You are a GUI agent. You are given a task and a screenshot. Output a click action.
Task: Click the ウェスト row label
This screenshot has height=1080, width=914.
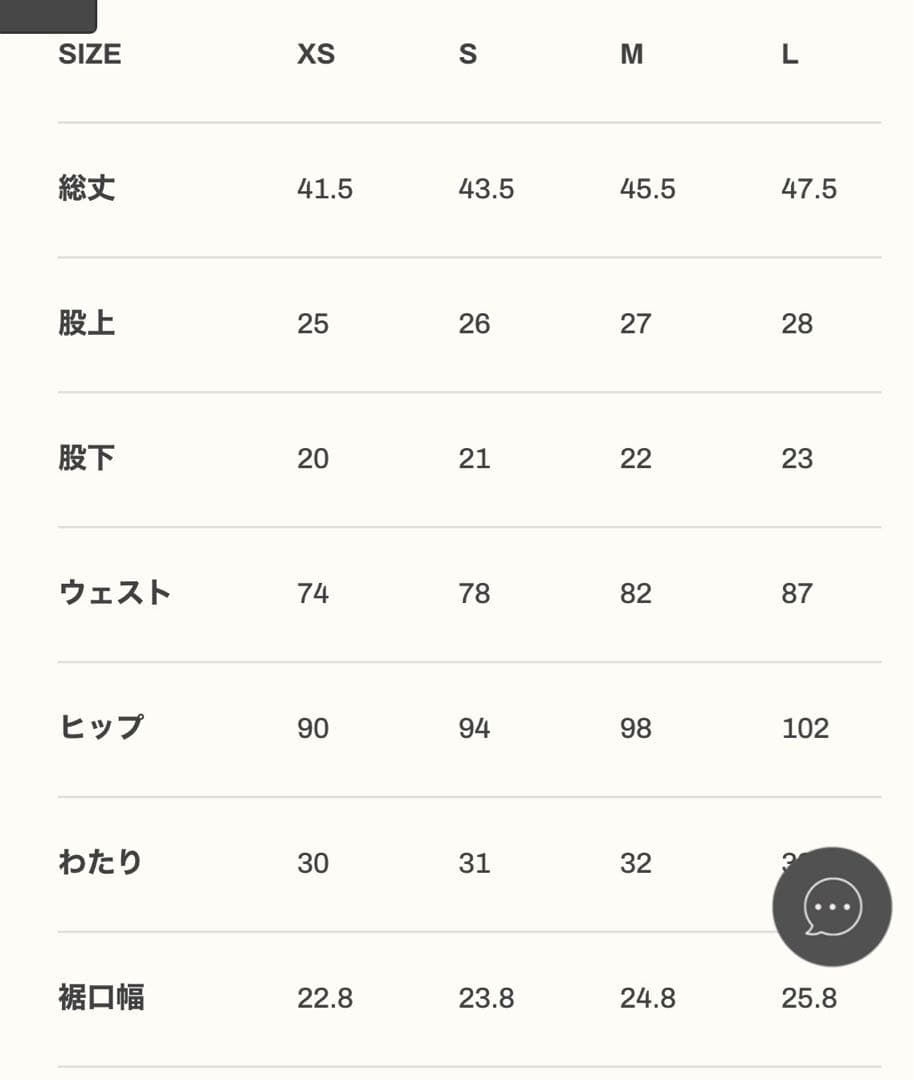click(x=113, y=592)
